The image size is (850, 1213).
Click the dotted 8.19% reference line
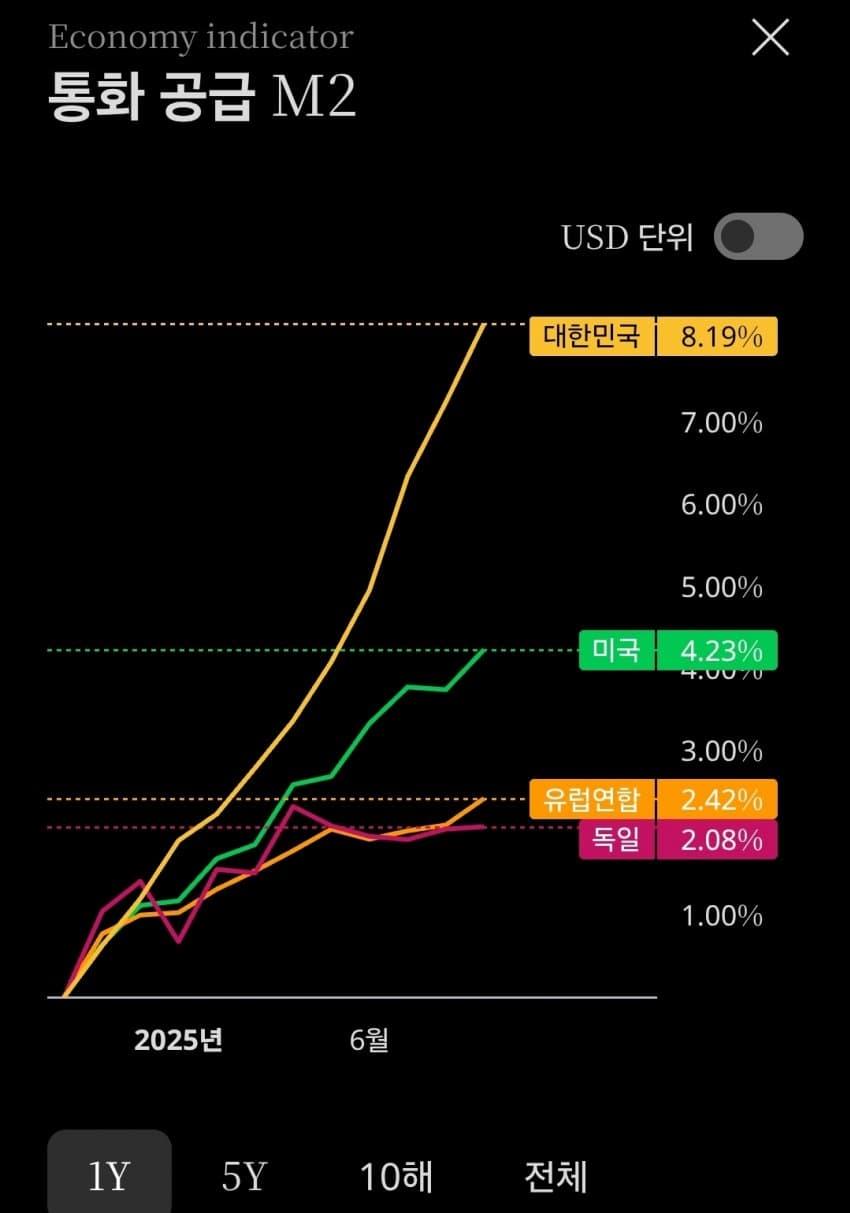pyautogui.click(x=250, y=324)
